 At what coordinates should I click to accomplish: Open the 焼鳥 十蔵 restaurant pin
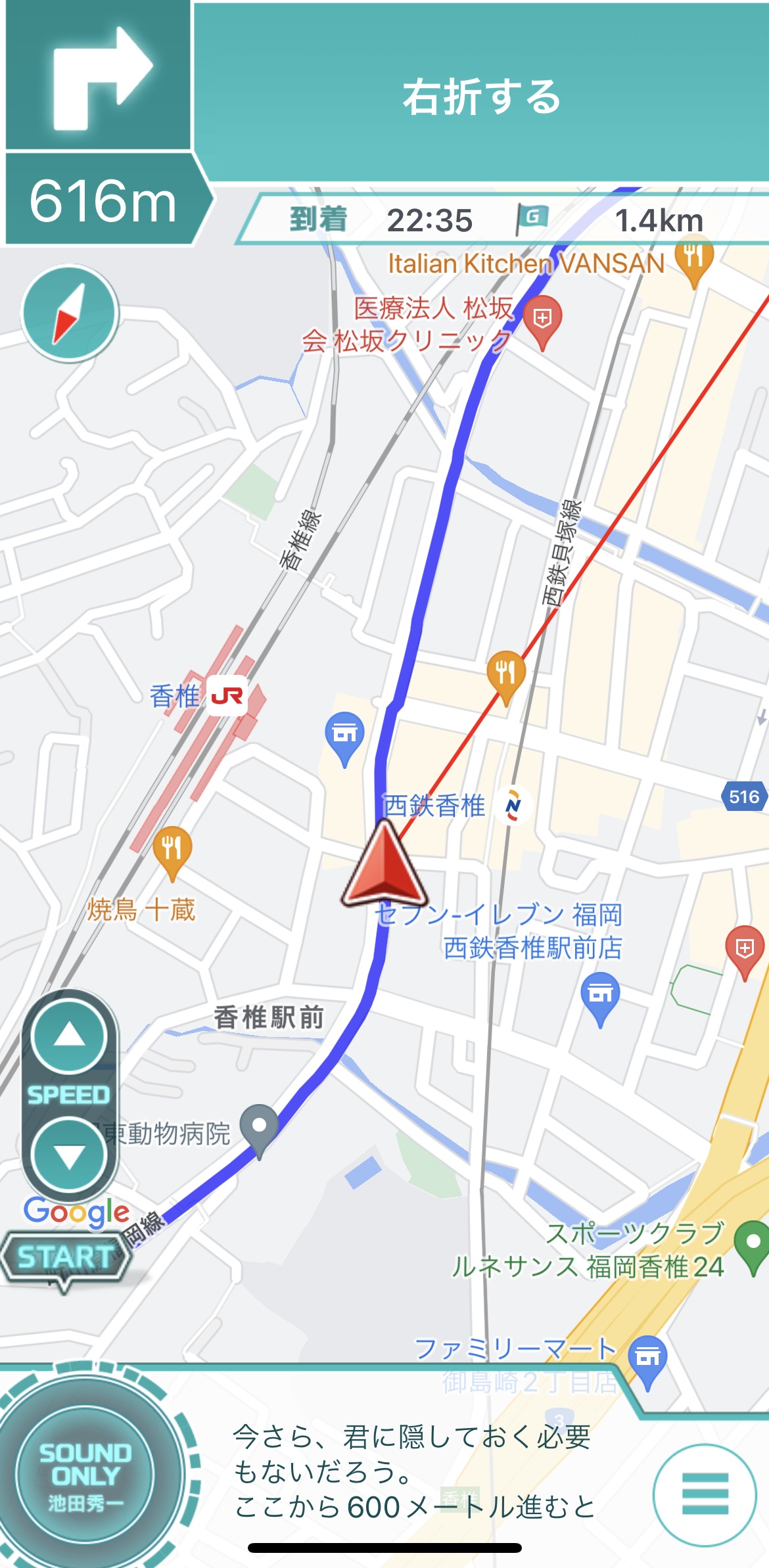point(172,848)
